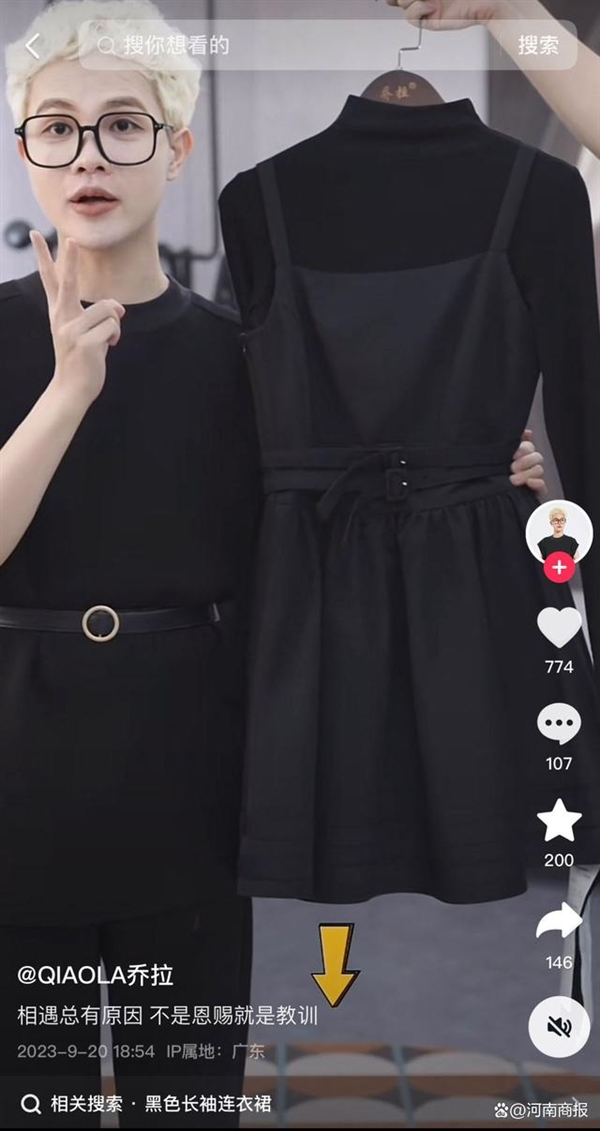The height and width of the screenshot is (1131, 600).
Task: Follow the creator with the plus badge
Action: tap(559, 569)
